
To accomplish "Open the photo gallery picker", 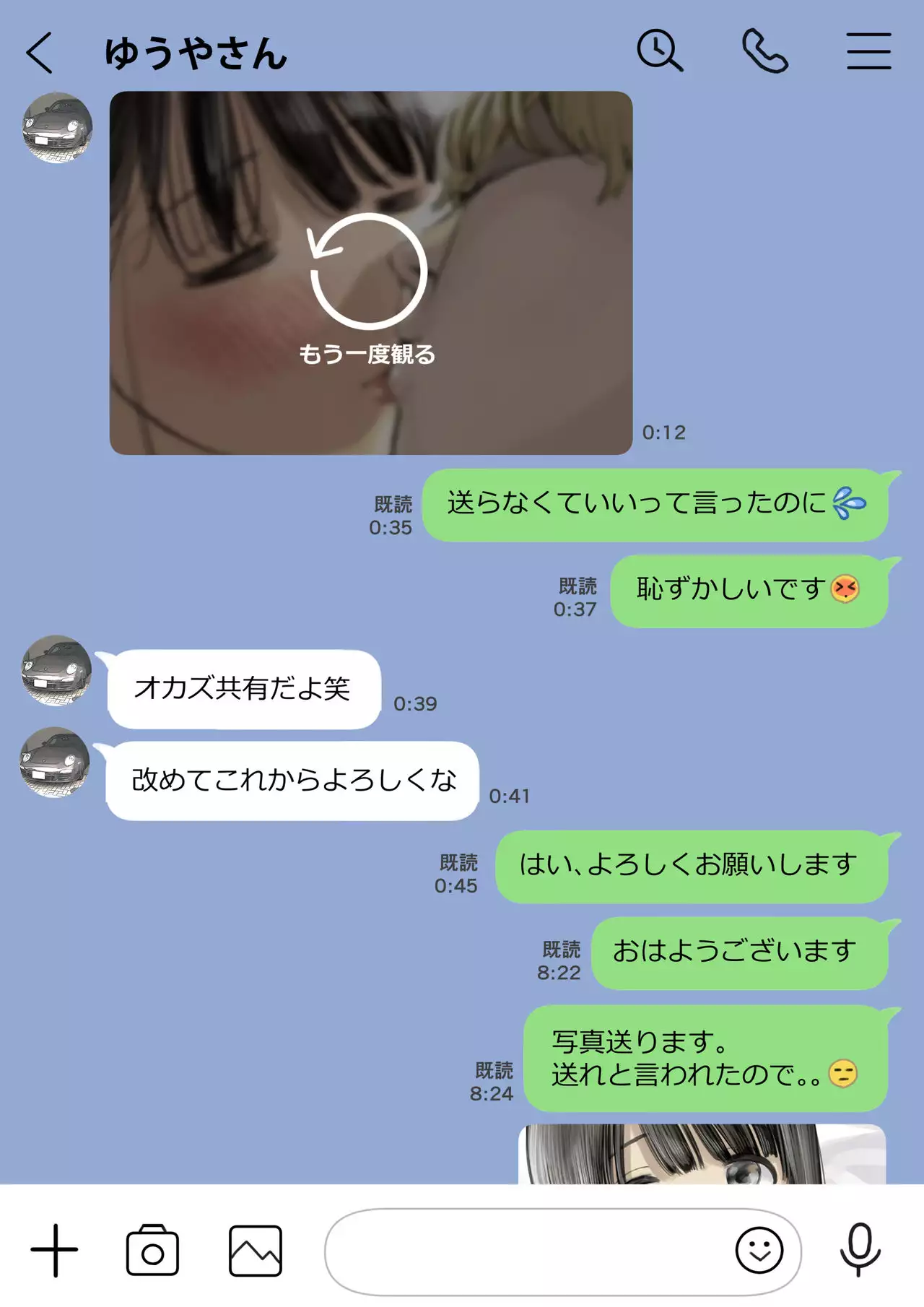I will [256, 1251].
